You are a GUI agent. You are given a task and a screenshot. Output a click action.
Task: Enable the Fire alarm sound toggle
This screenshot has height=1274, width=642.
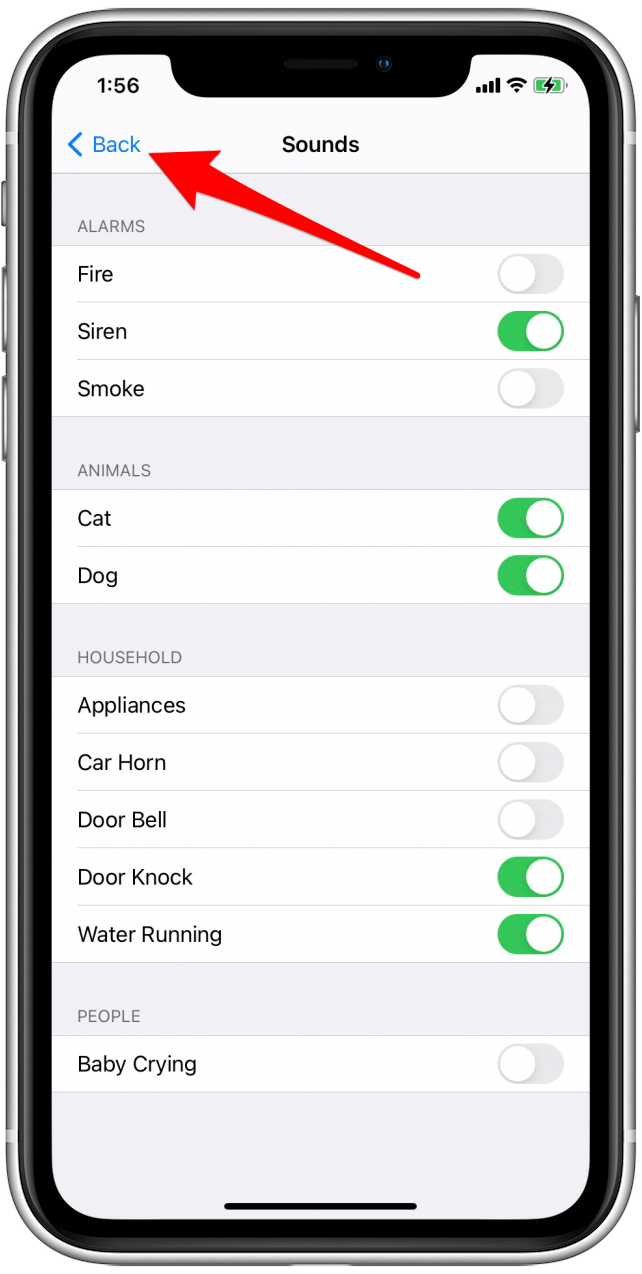[x=530, y=274]
